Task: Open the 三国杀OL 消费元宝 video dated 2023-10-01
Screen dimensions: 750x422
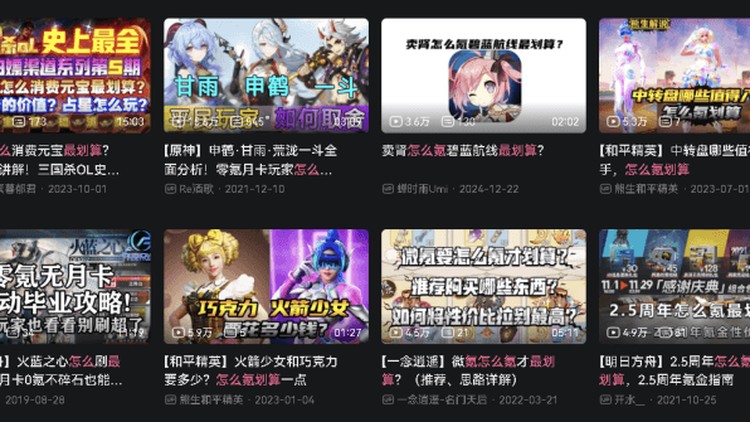Action: (75, 75)
